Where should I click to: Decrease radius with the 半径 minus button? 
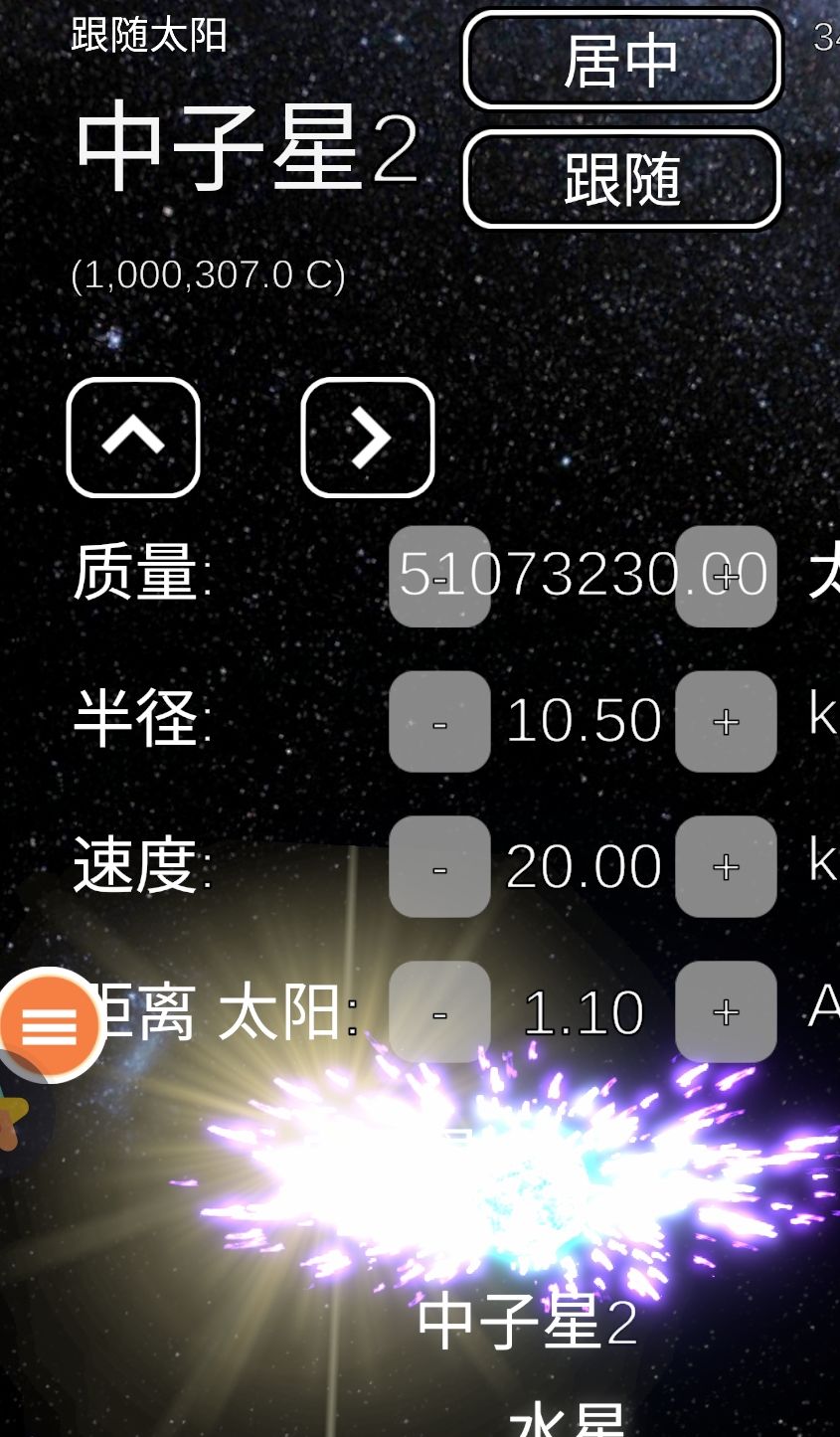438,722
